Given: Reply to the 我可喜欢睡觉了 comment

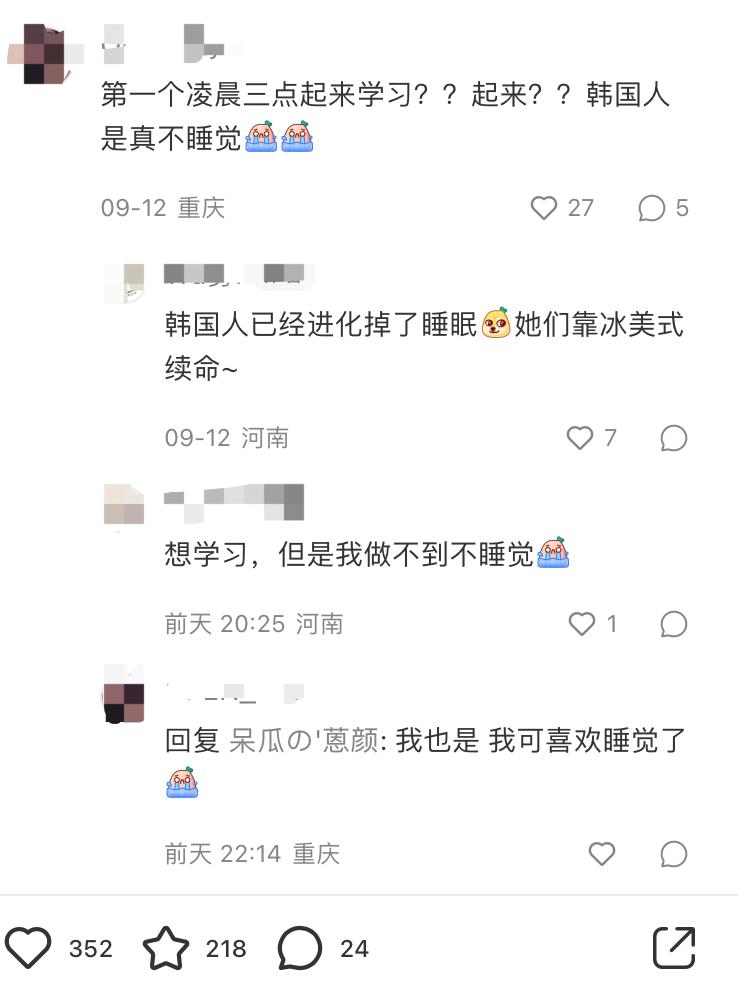Looking at the screenshot, I should [x=674, y=854].
